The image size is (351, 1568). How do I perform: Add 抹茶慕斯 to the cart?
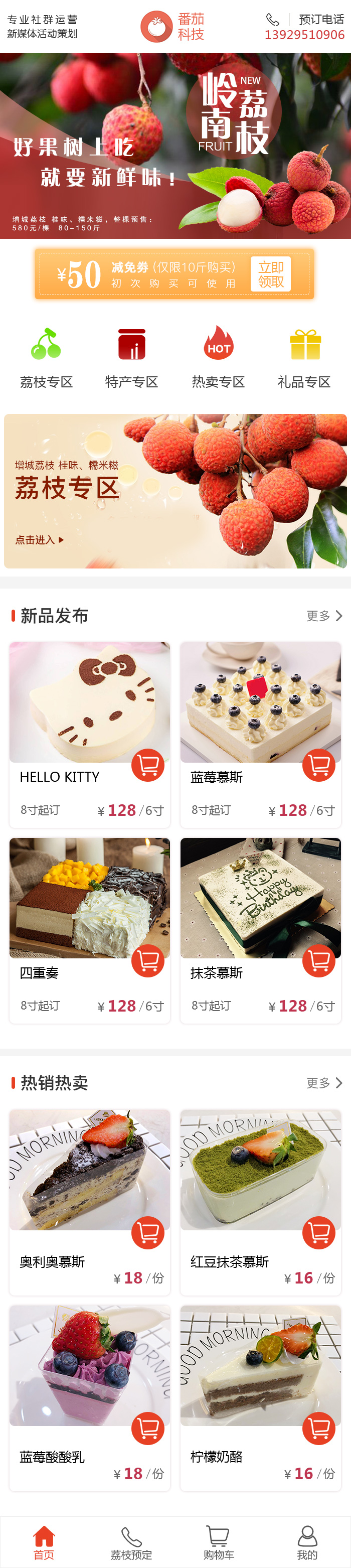point(319,960)
